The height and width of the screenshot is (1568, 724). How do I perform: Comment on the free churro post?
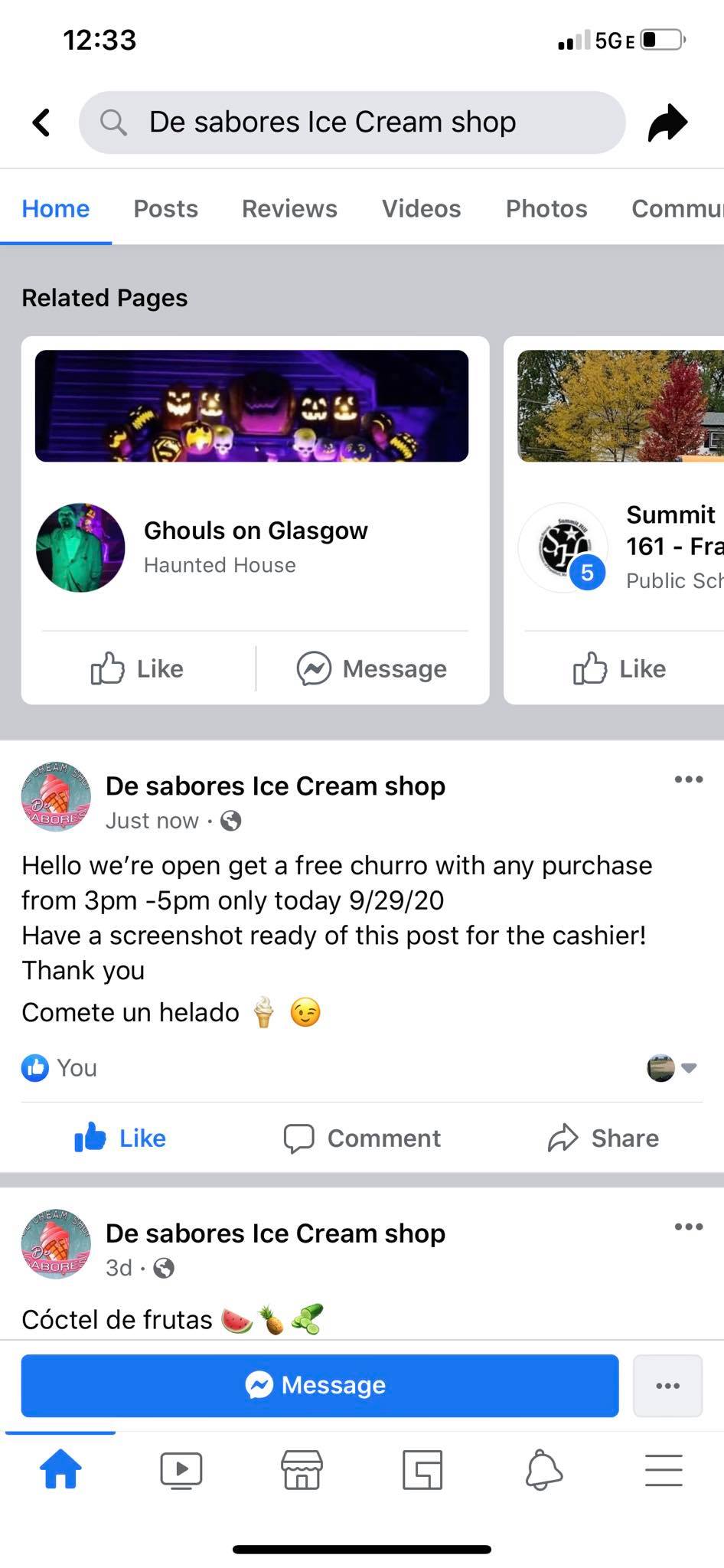click(x=362, y=1138)
